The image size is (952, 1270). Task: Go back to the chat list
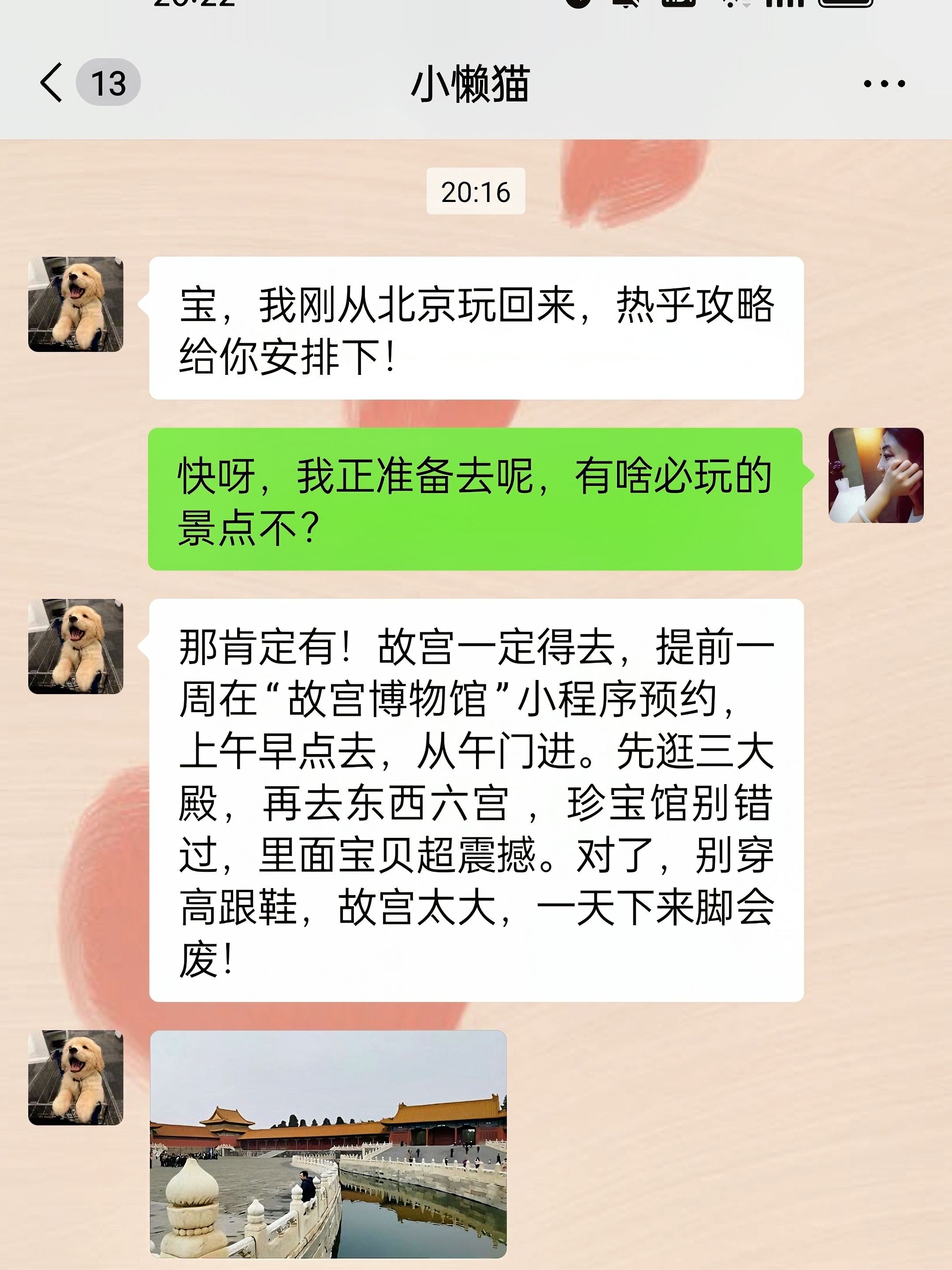[53, 83]
